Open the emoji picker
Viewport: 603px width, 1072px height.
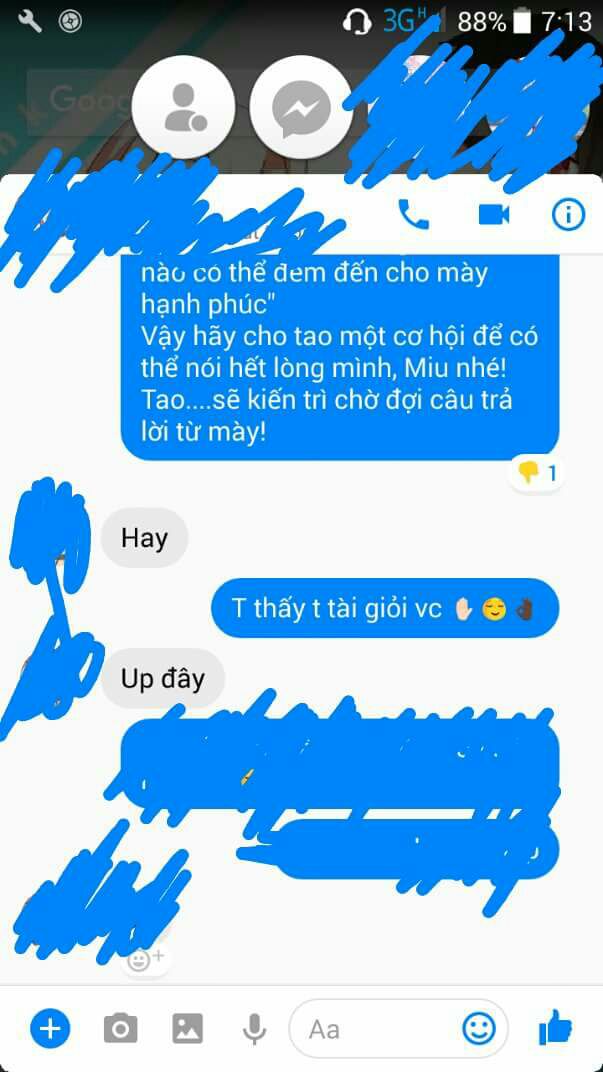coord(479,1028)
